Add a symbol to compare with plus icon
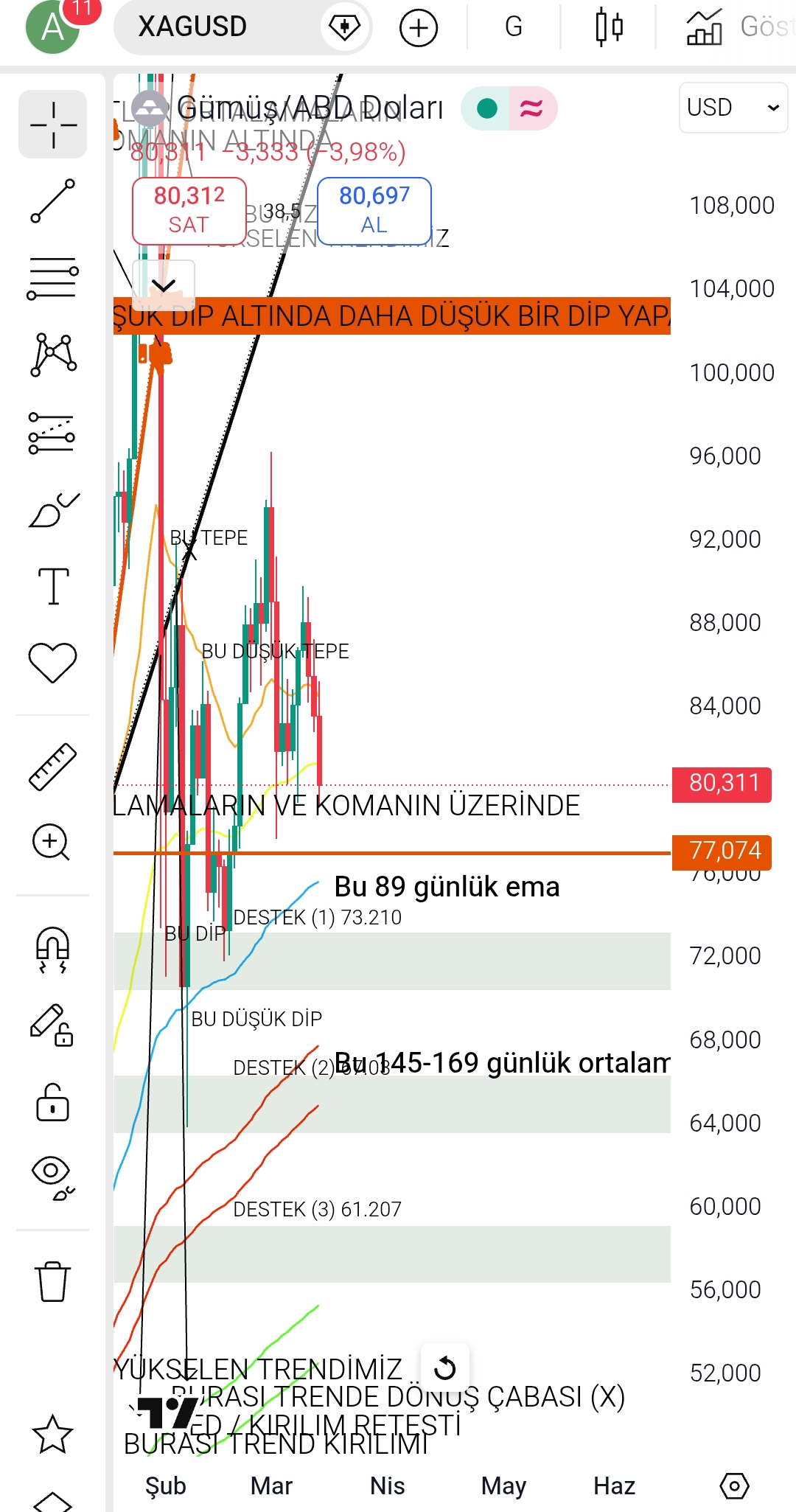Viewport: 796px width, 1512px height. [419, 28]
